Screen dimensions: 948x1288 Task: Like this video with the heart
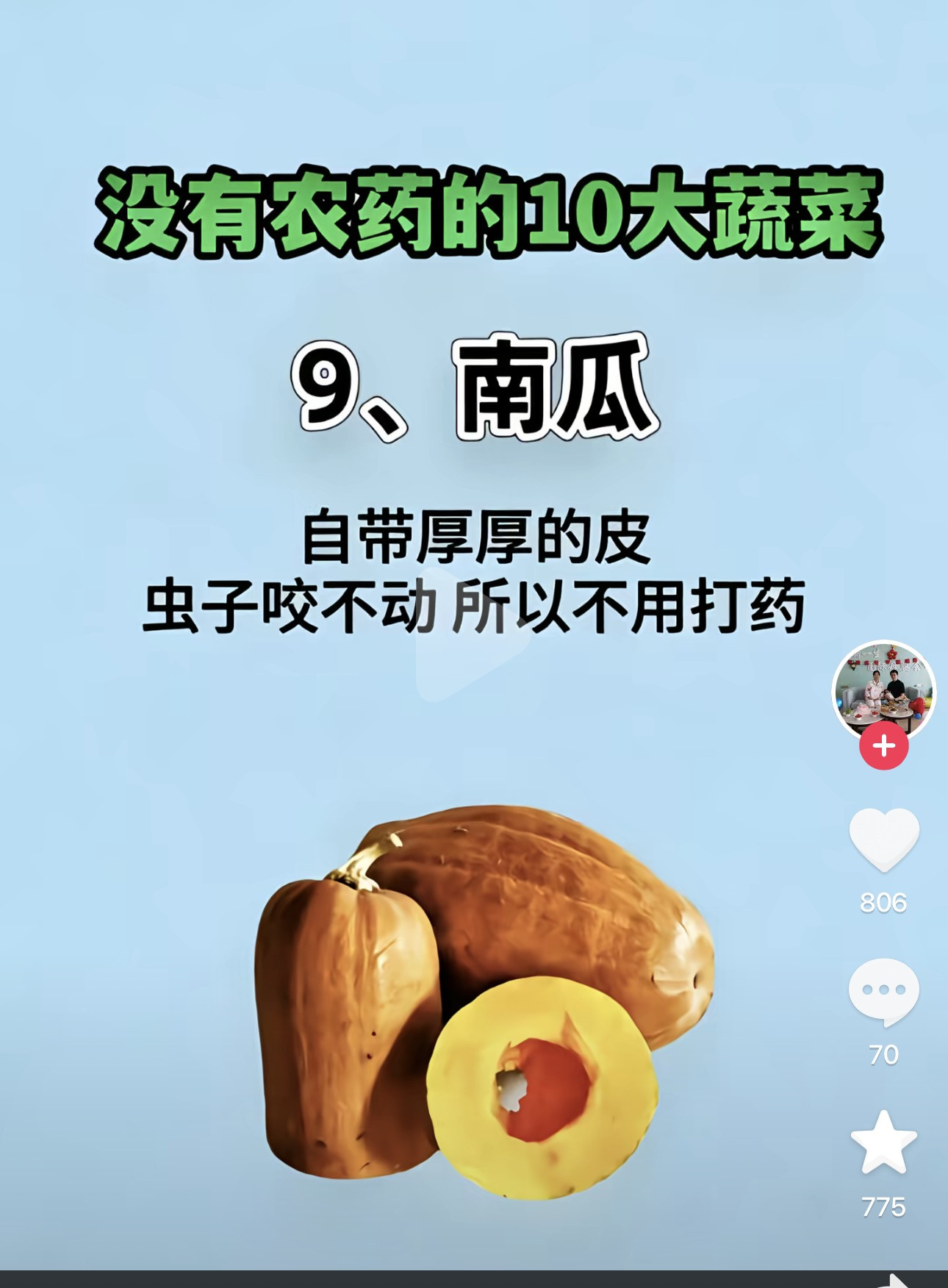[883, 840]
